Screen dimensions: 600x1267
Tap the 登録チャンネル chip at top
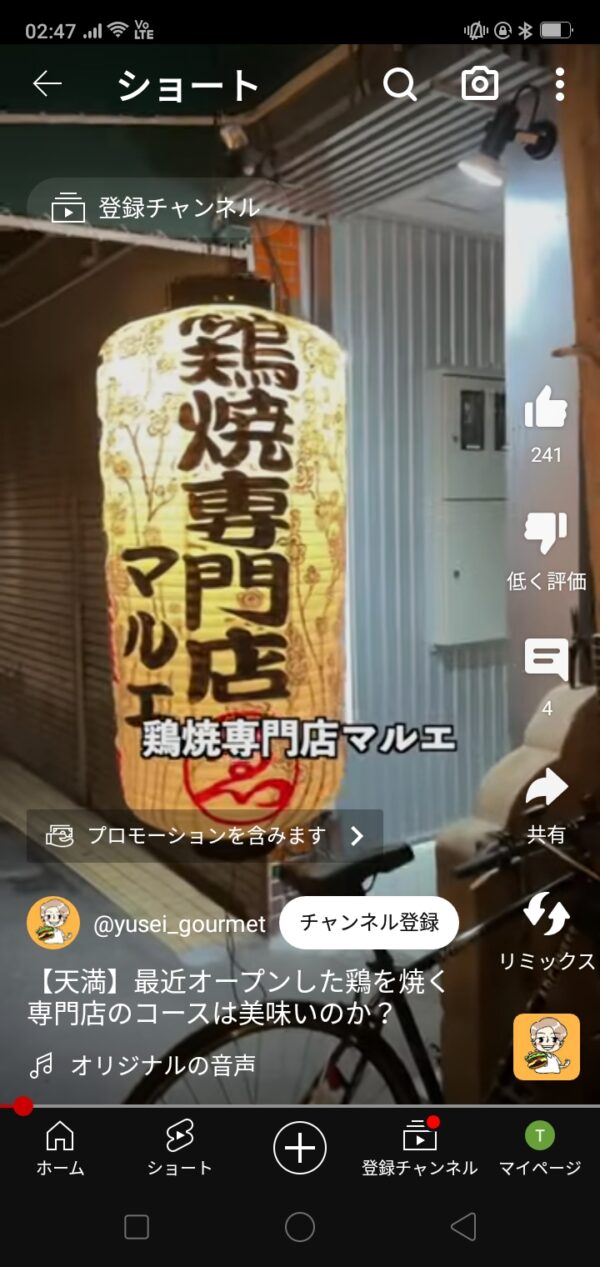pyautogui.click(x=157, y=208)
